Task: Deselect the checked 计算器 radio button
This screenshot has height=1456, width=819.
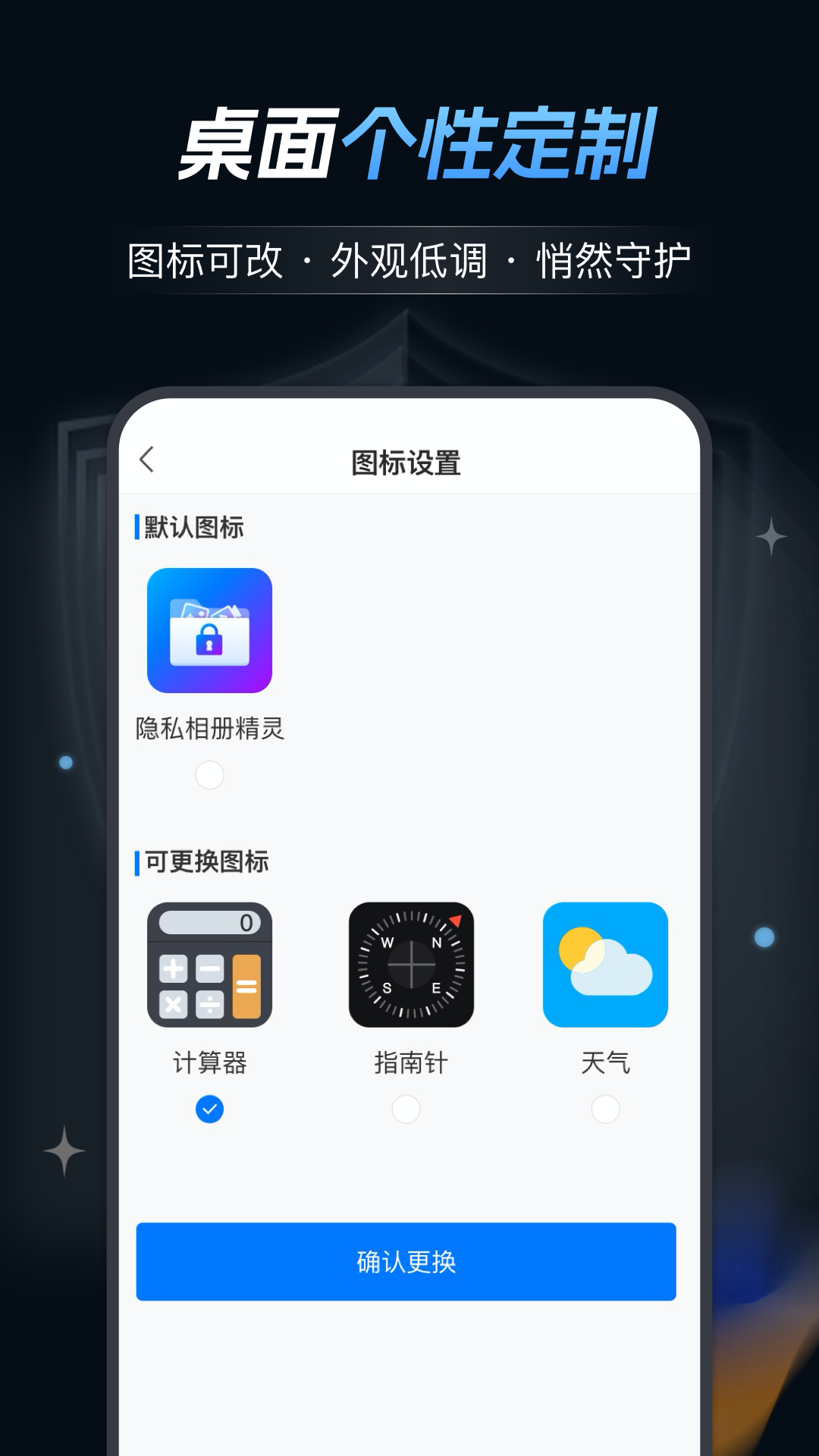Action: point(210,1109)
